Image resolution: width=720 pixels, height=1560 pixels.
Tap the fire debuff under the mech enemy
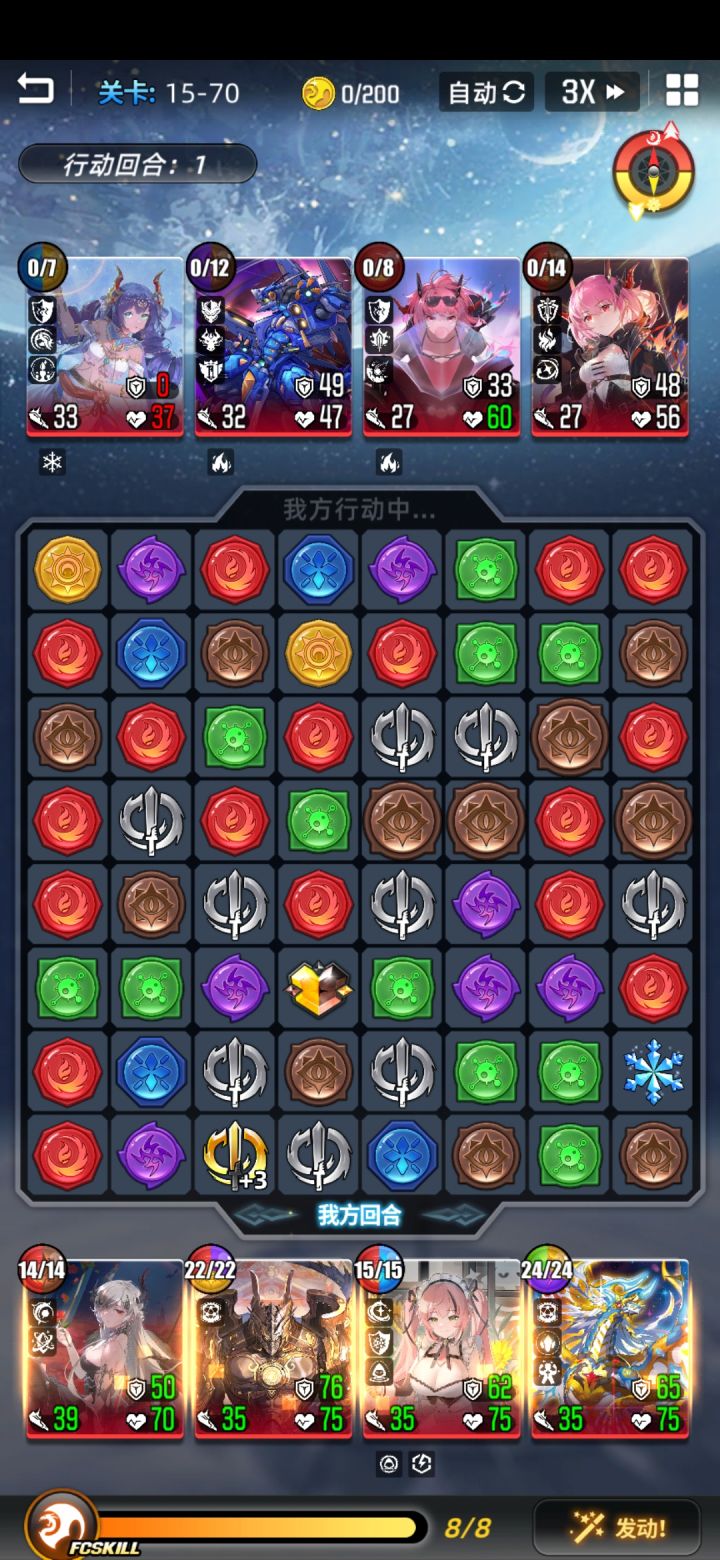click(x=223, y=462)
